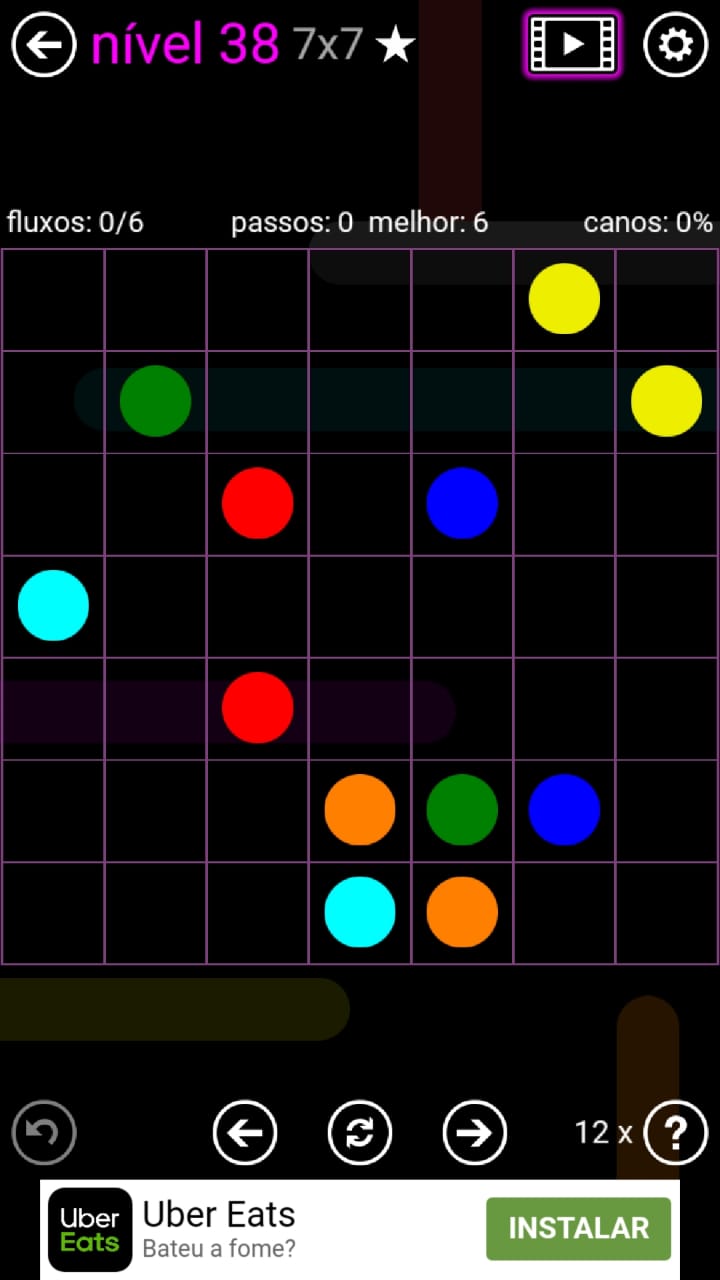Go to the previous level
720x1280 pixels.
coord(245,1132)
